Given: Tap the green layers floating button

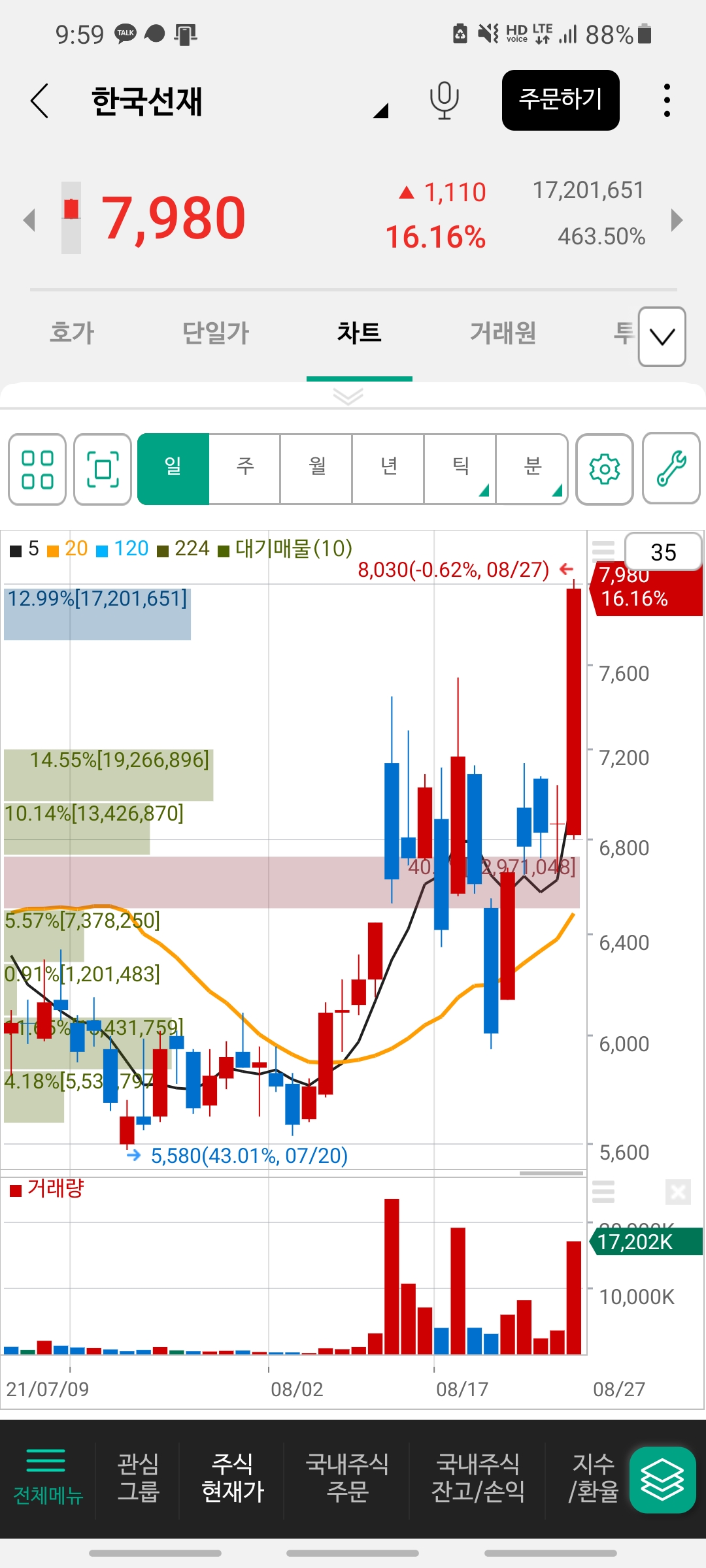Looking at the screenshot, I should 662,1480.
